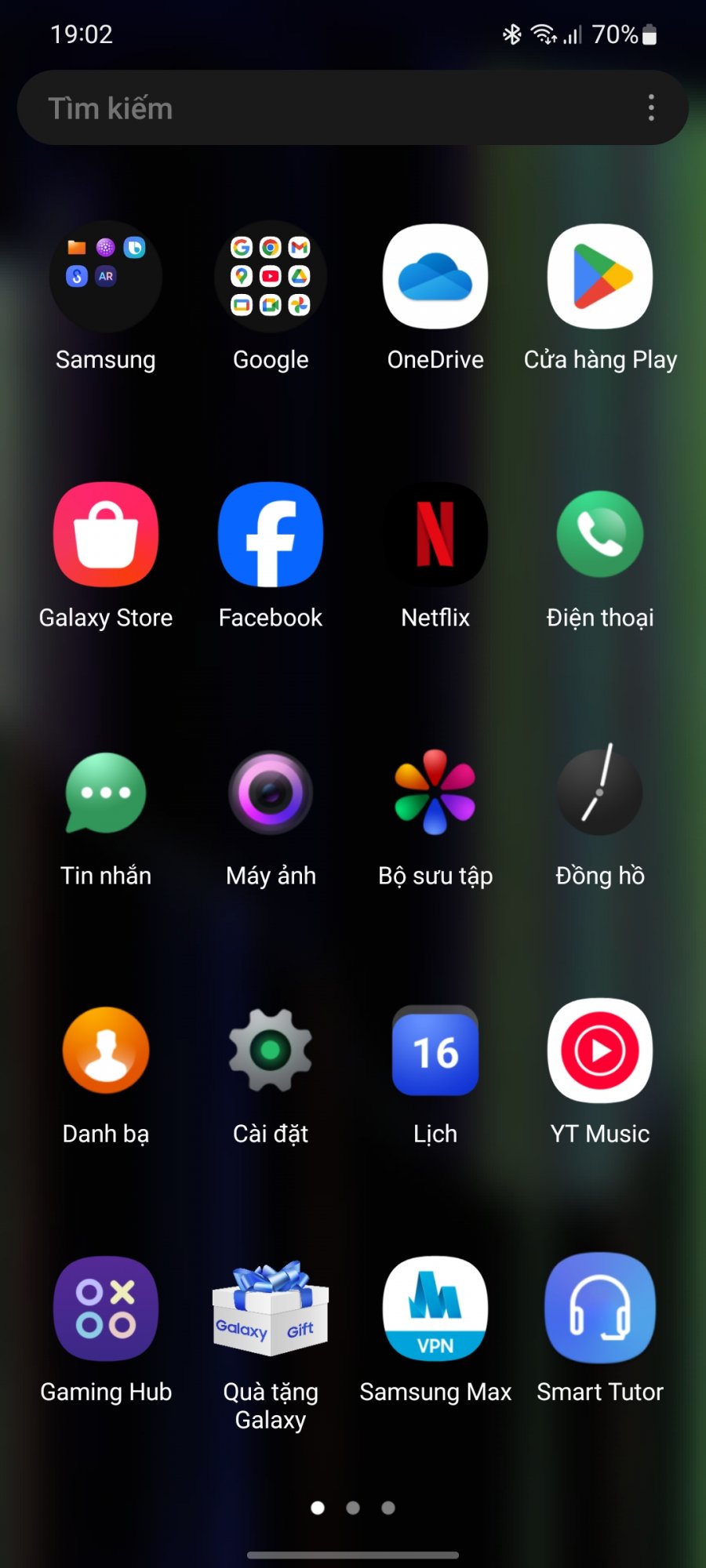The image size is (706, 1568).
Task: Open Cài đặt settings
Action: 271,1051
